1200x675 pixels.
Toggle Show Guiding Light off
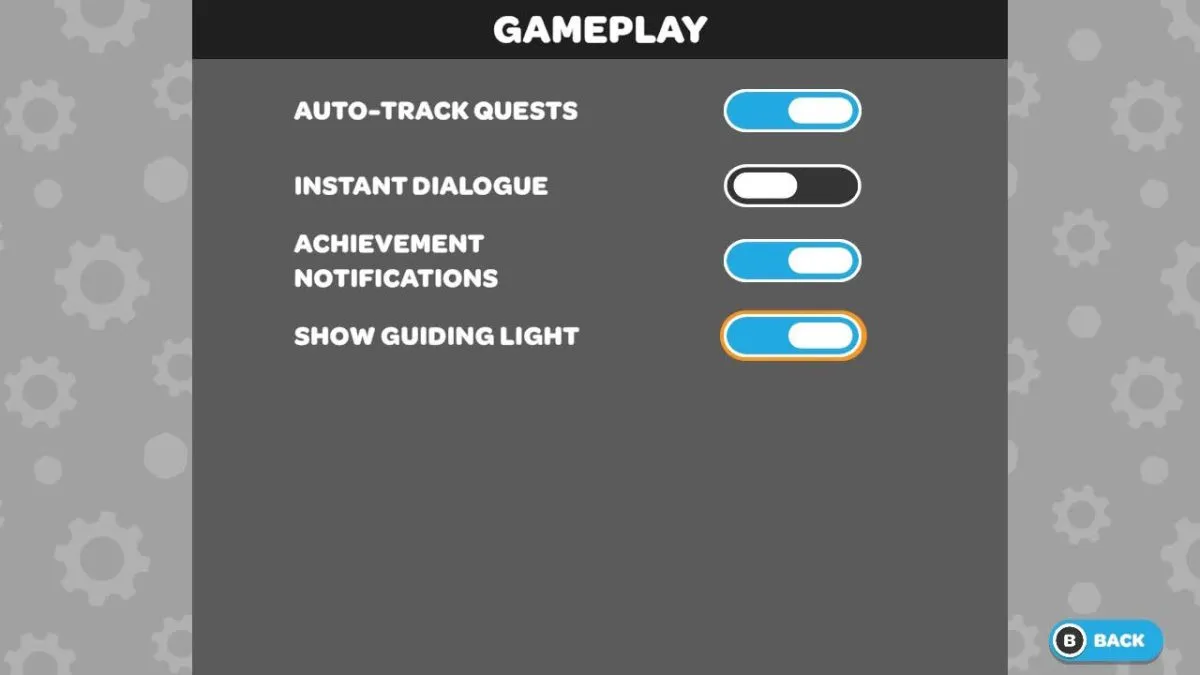click(x=792, y=336)
